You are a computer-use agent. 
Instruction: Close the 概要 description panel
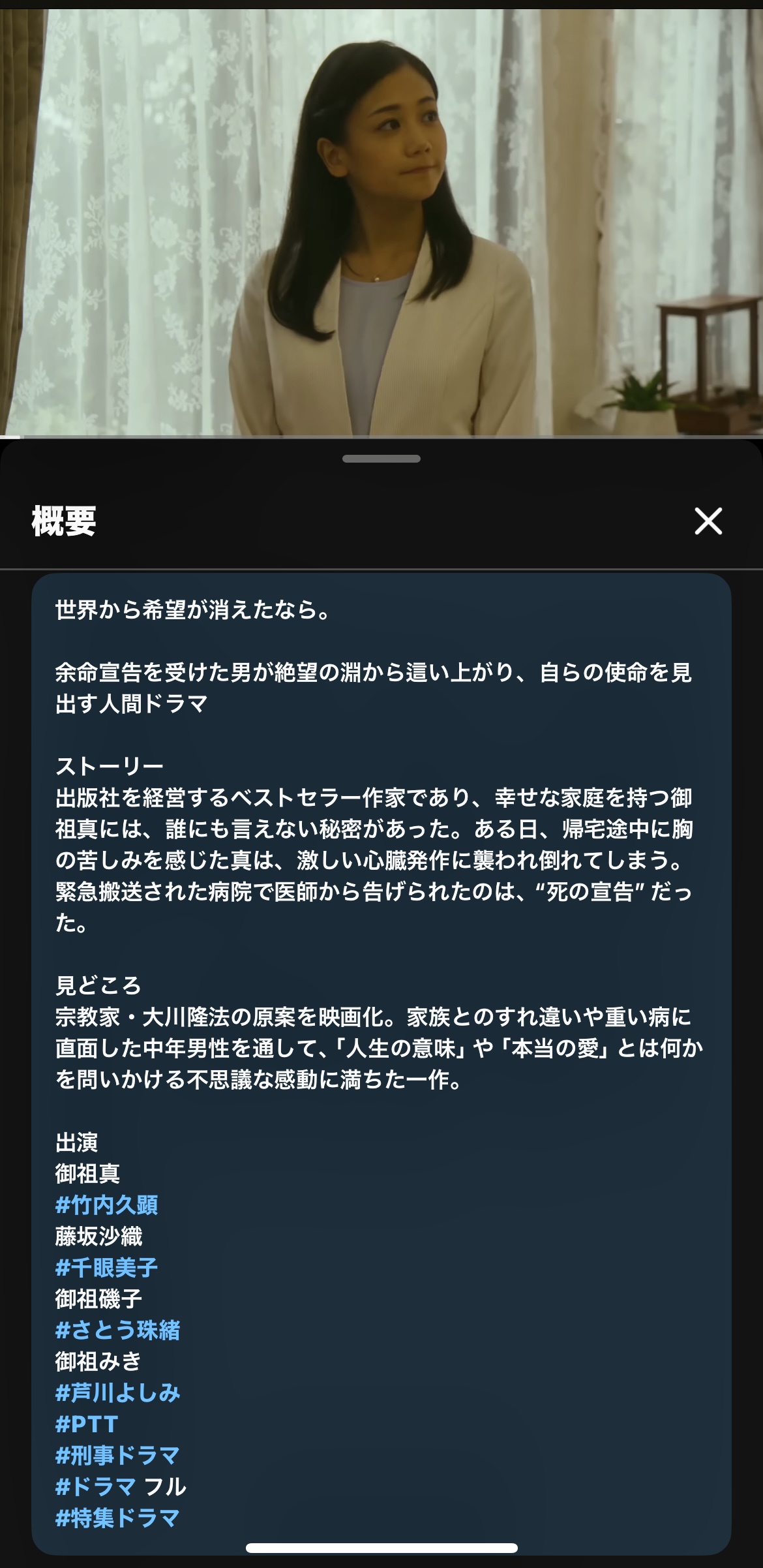pyautogui.click(x=708, y=521)
